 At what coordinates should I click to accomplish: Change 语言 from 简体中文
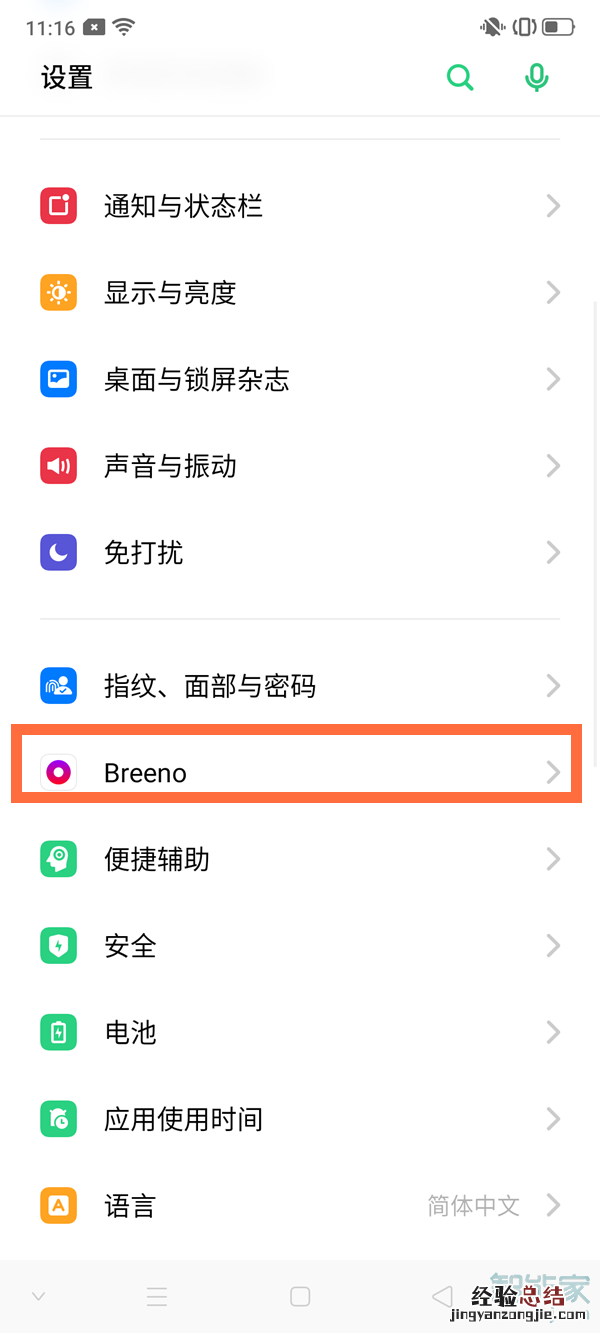tap(300, 1205)
